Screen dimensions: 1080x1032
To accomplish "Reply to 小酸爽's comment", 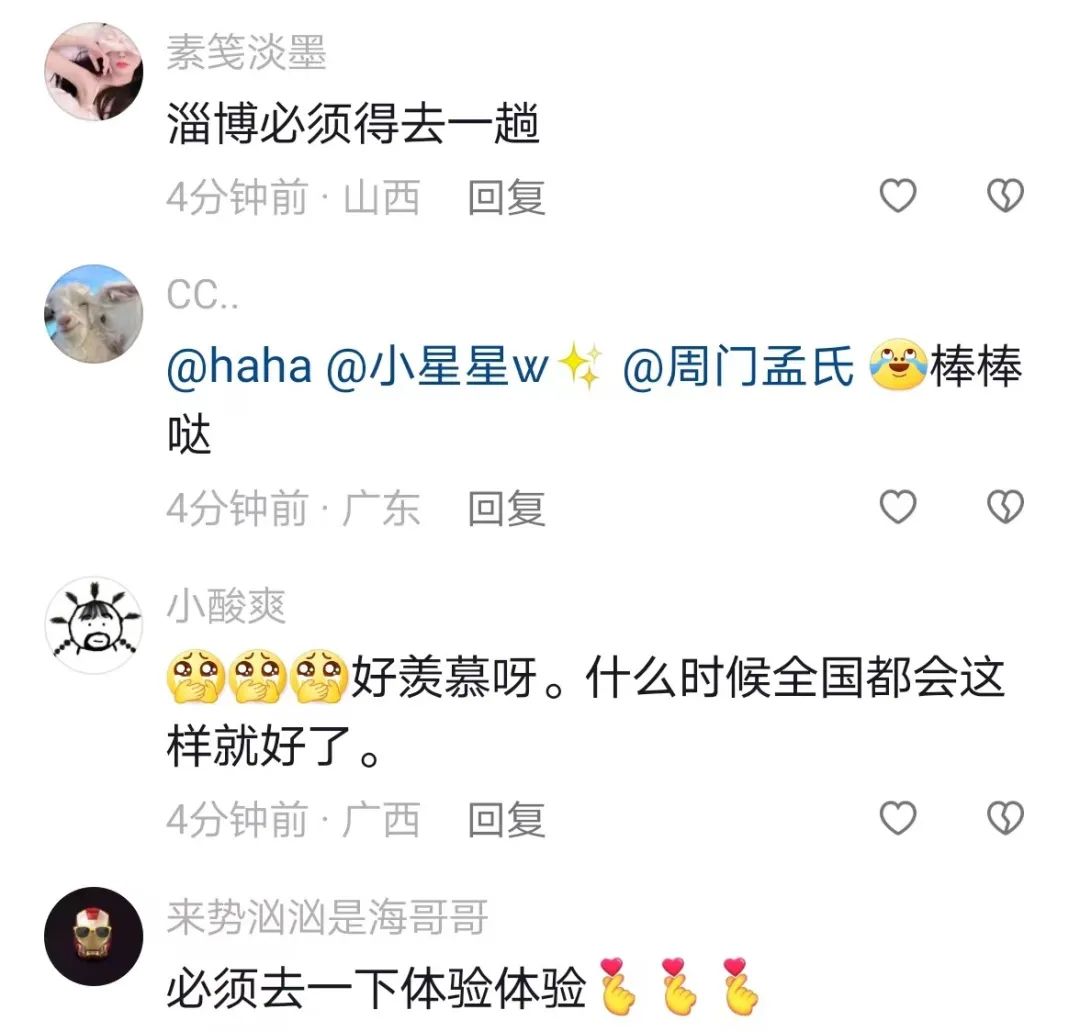I will (506, 820).
